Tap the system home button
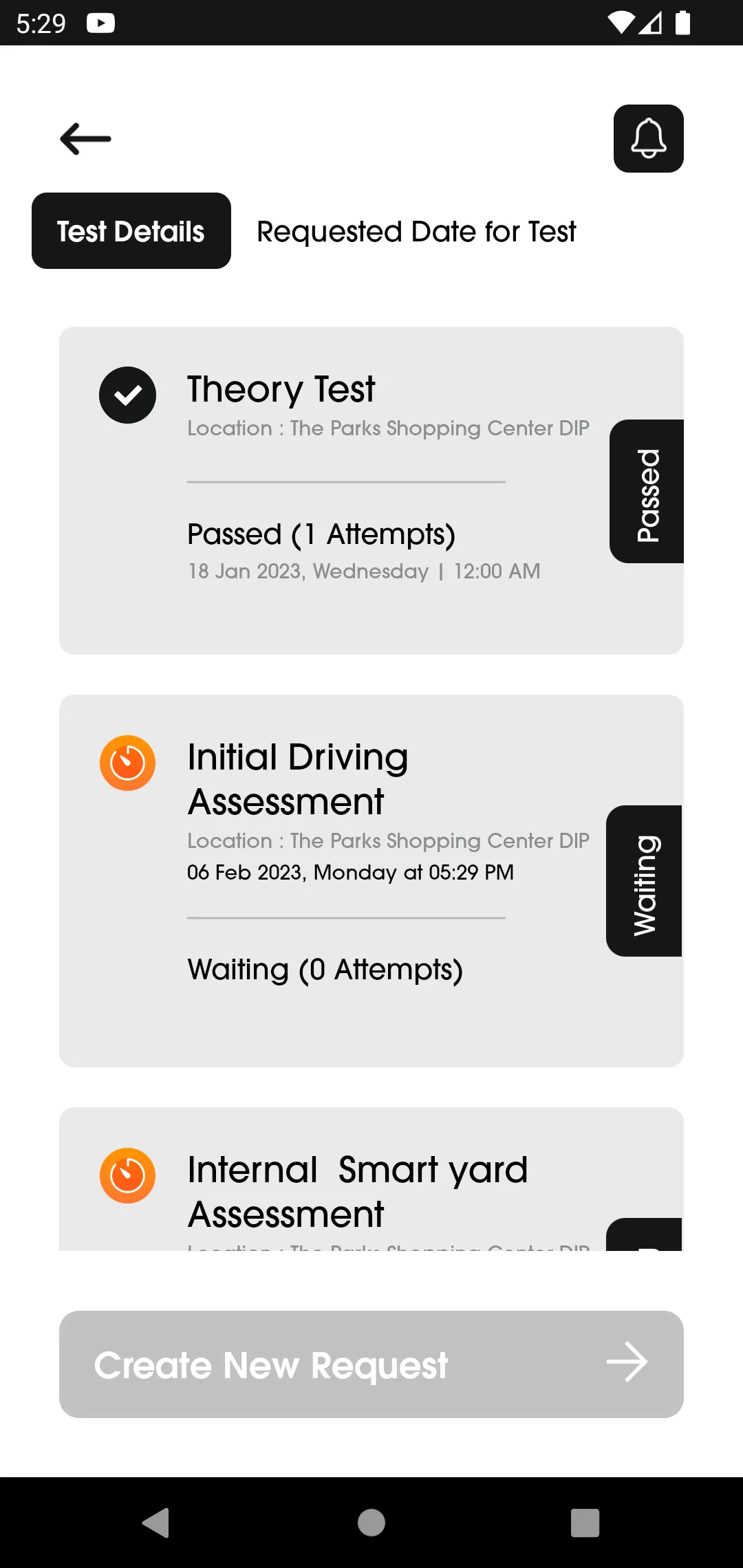This screenshot has height=1568, width=743. click(371, 1523)
